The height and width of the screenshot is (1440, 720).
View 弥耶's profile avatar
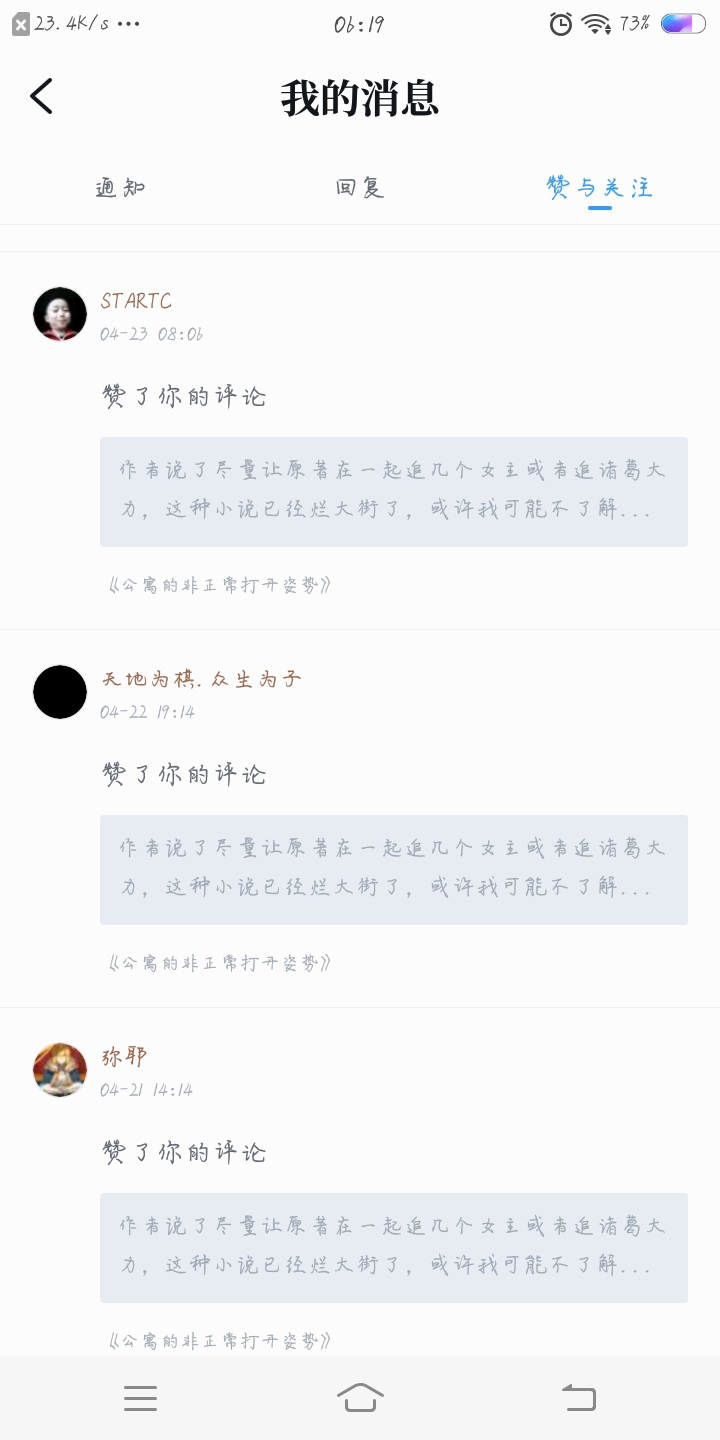60,1070
